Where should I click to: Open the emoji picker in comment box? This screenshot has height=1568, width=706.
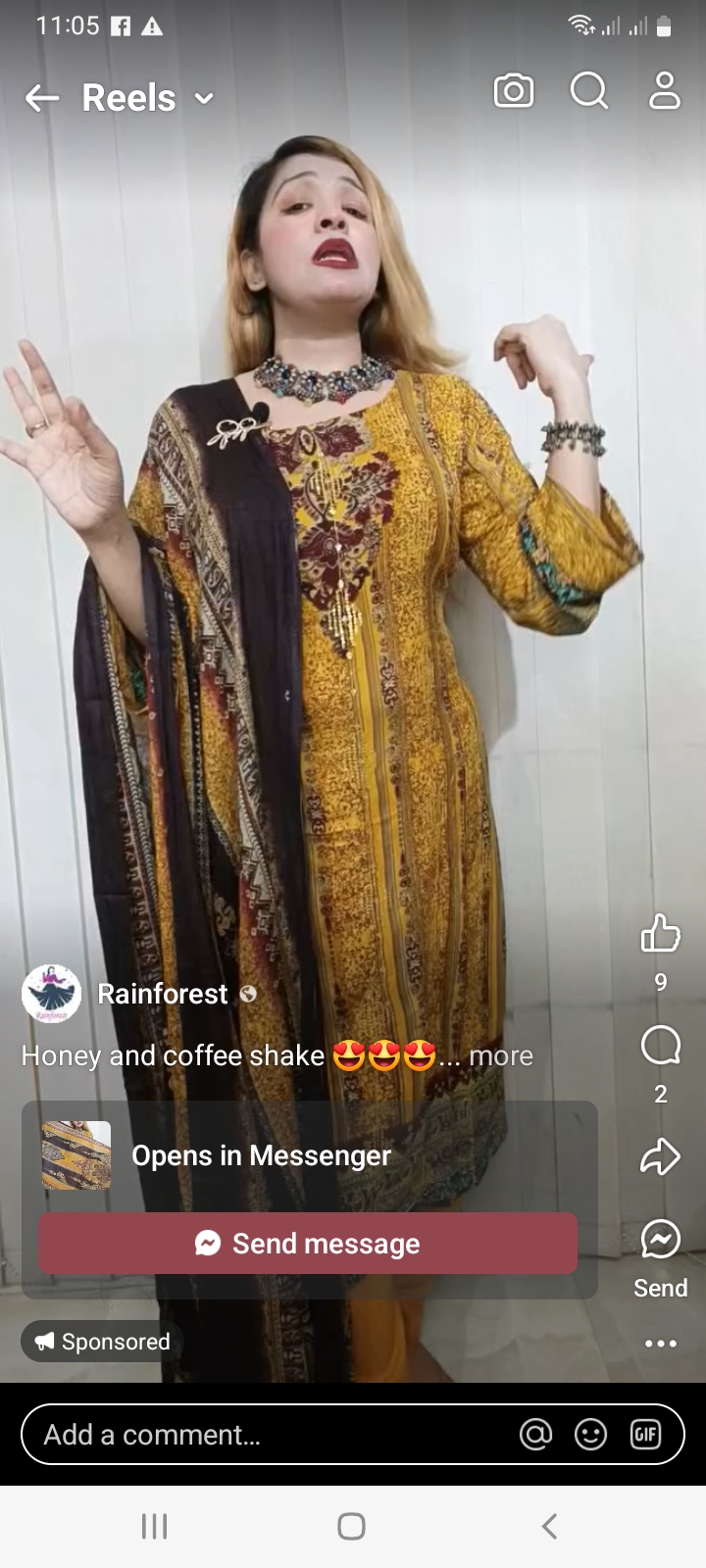pyautogui.click(x=590, y=1435)
